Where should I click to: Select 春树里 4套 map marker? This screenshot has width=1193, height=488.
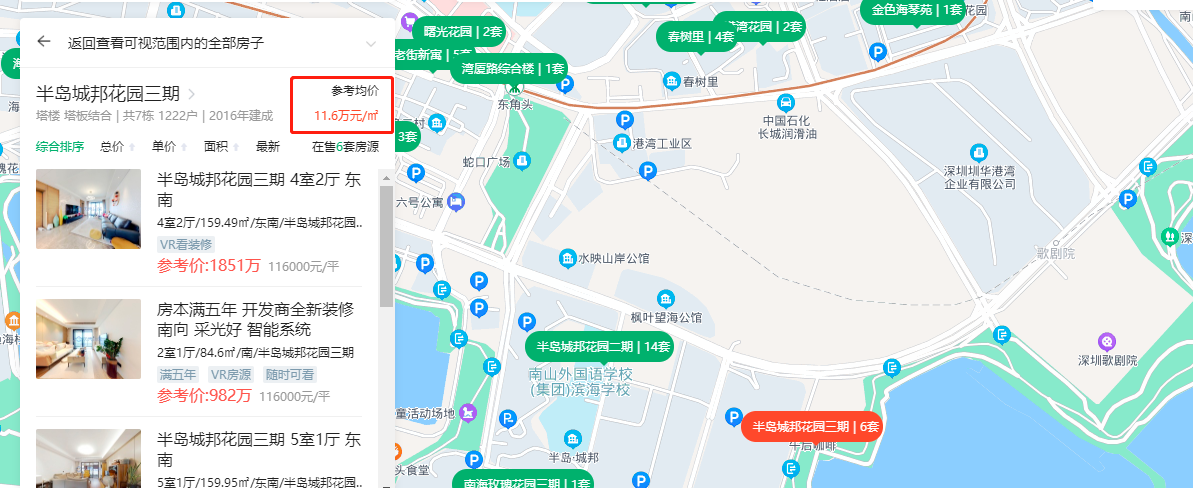pyautogui.click(x=698, y=36)
